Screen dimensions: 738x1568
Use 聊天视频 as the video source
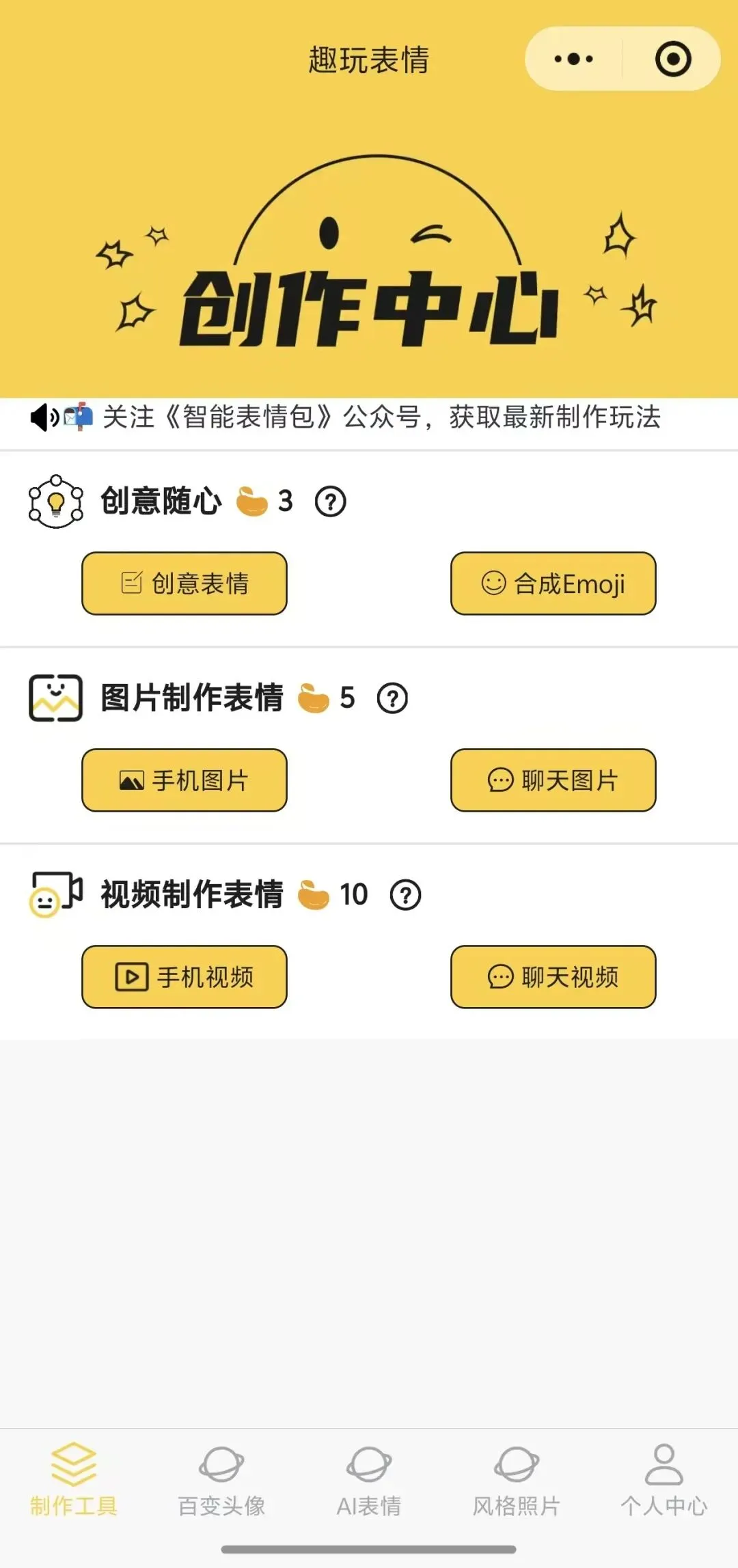(553, 977)
